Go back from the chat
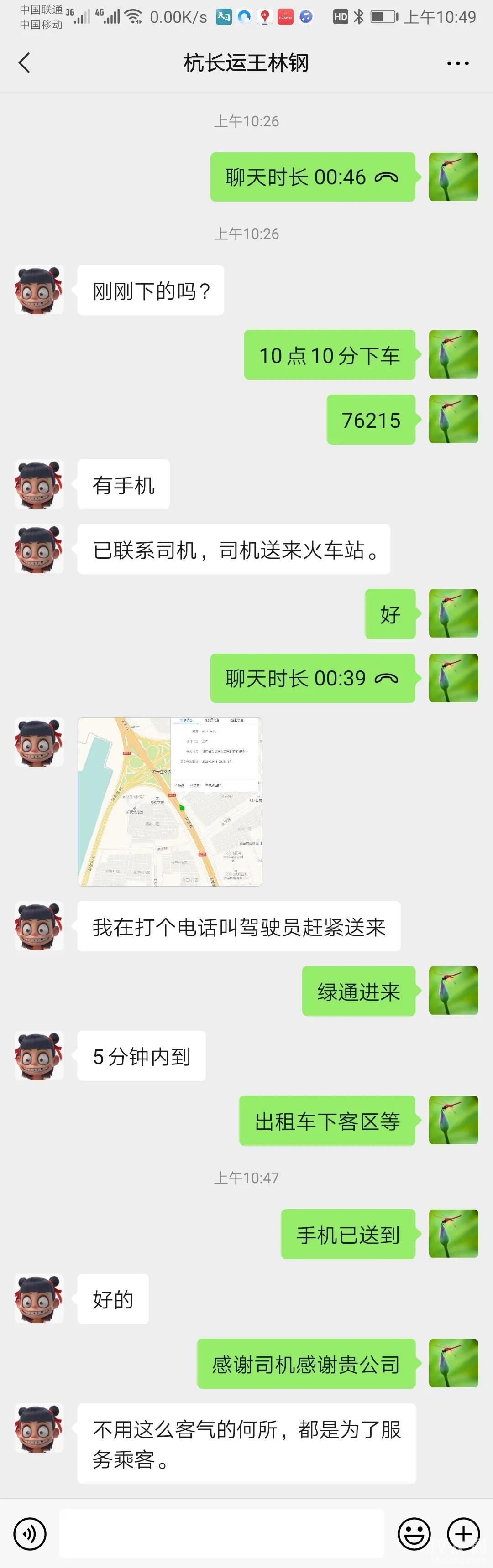 point(24,62)
